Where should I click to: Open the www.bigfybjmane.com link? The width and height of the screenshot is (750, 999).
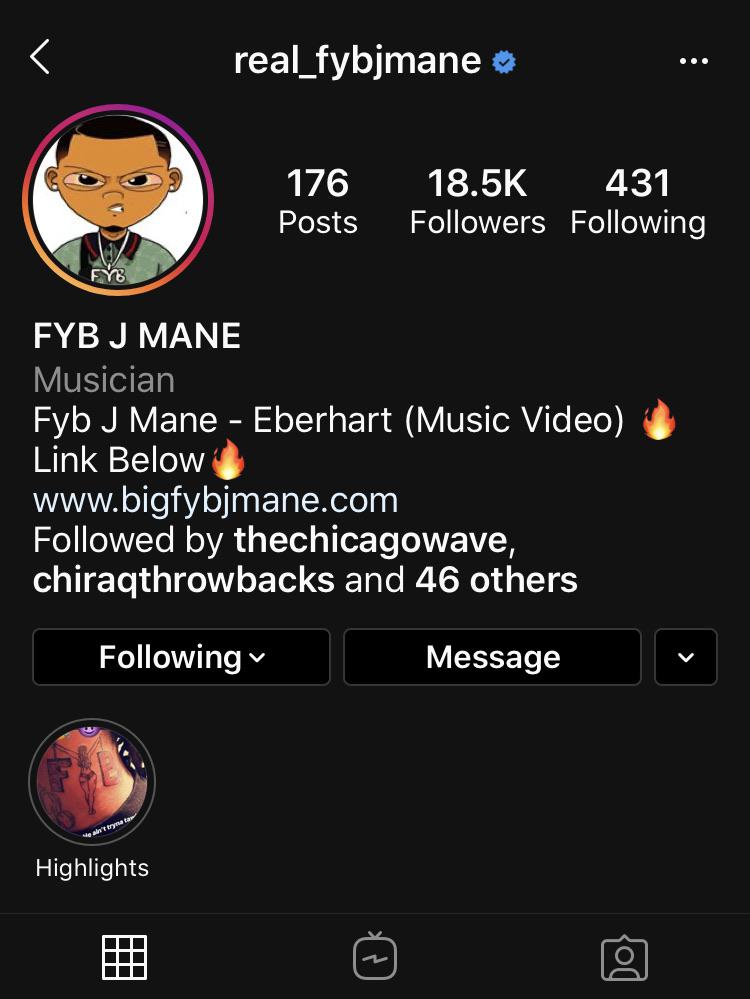(x=215, y=500)
